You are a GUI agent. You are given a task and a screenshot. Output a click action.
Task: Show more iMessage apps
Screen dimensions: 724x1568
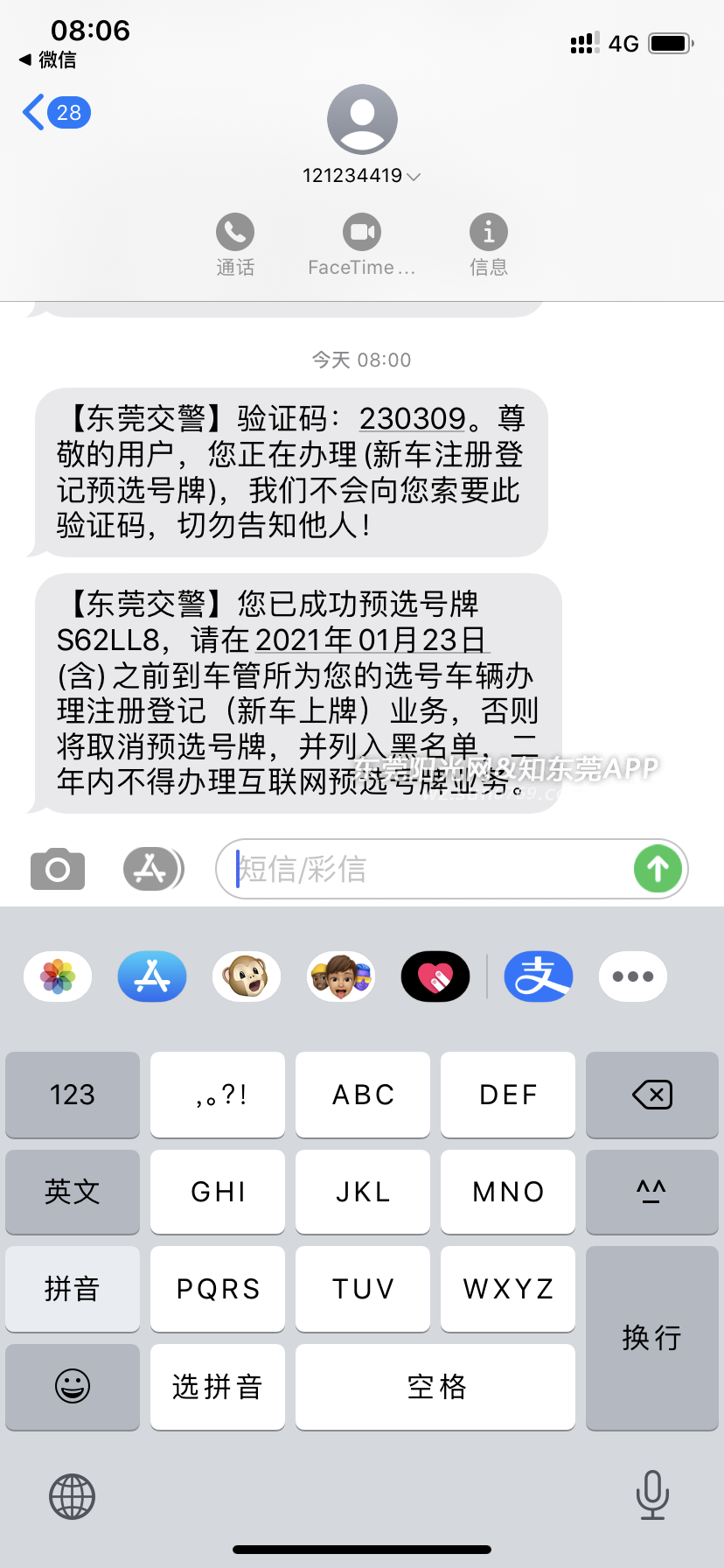pos(633,976)
